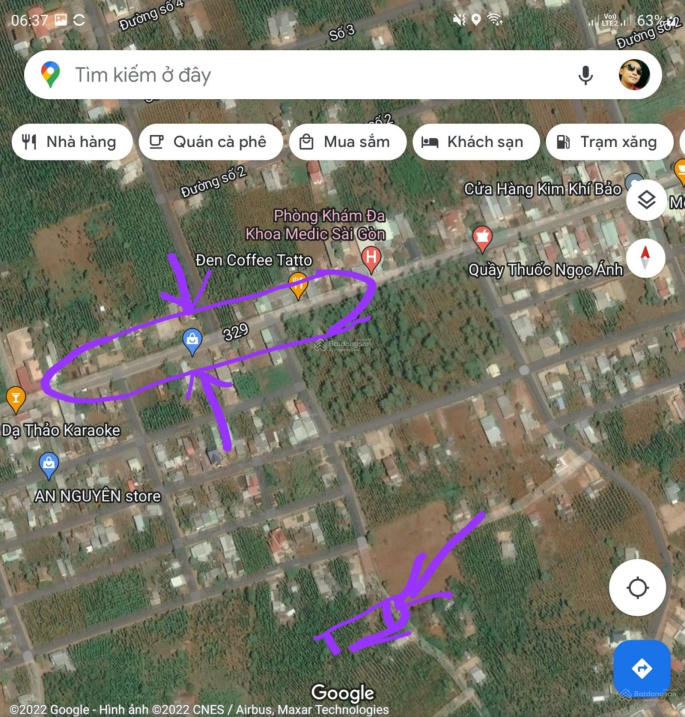Image resolution: width=685 pixels, height=717 pixels.
Task: Center map on my location
Action: 638,587
